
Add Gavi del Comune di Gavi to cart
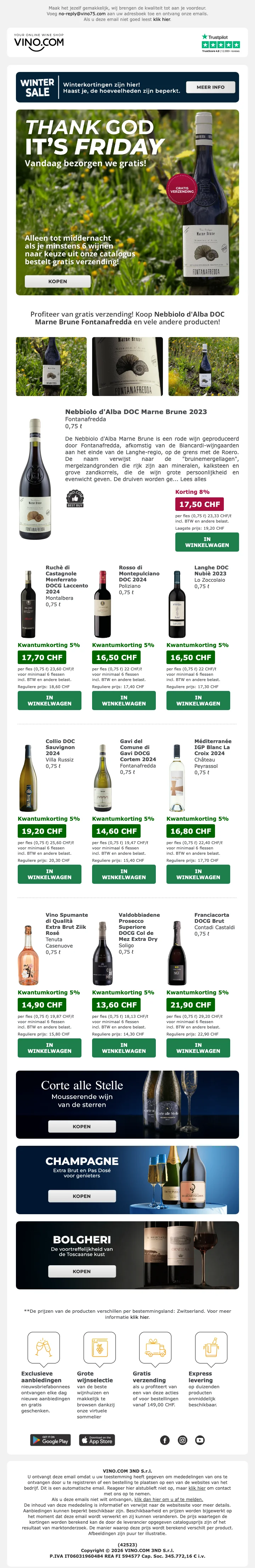point(124,874)
